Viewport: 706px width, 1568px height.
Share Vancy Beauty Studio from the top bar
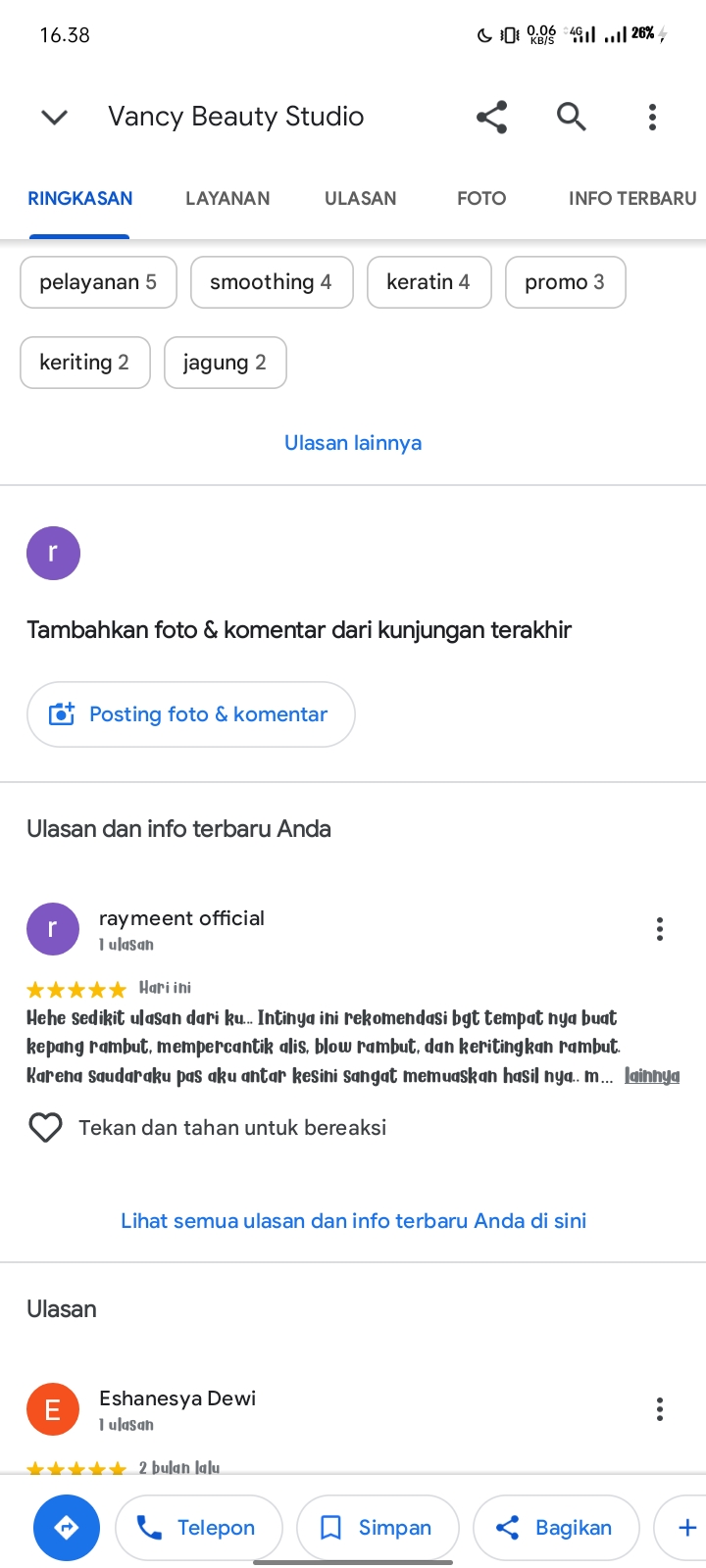[491, 117]
